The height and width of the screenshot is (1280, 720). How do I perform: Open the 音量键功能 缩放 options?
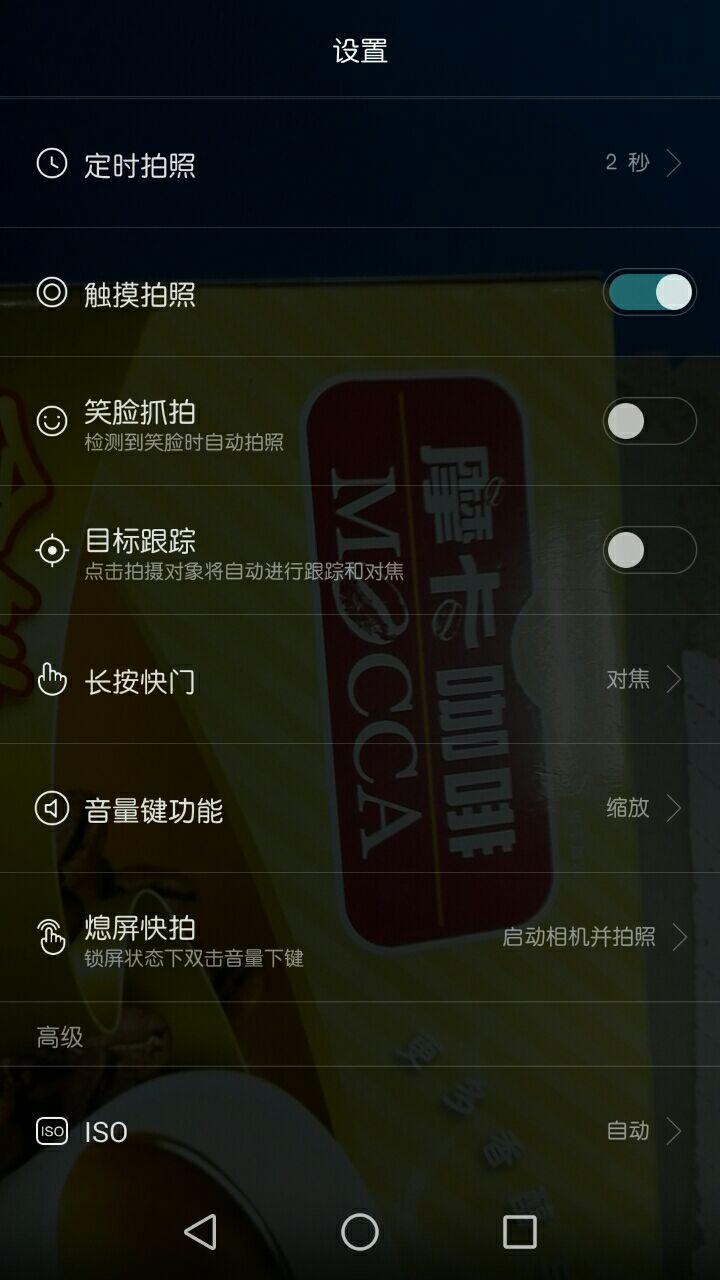pos(360,808)
